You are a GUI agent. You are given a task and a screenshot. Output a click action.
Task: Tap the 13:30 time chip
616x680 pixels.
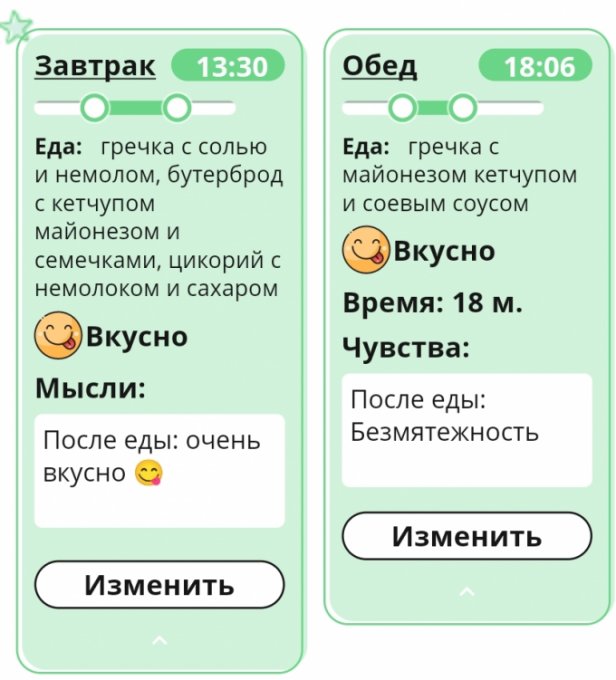pyautogui.click(x=229, y=66)
